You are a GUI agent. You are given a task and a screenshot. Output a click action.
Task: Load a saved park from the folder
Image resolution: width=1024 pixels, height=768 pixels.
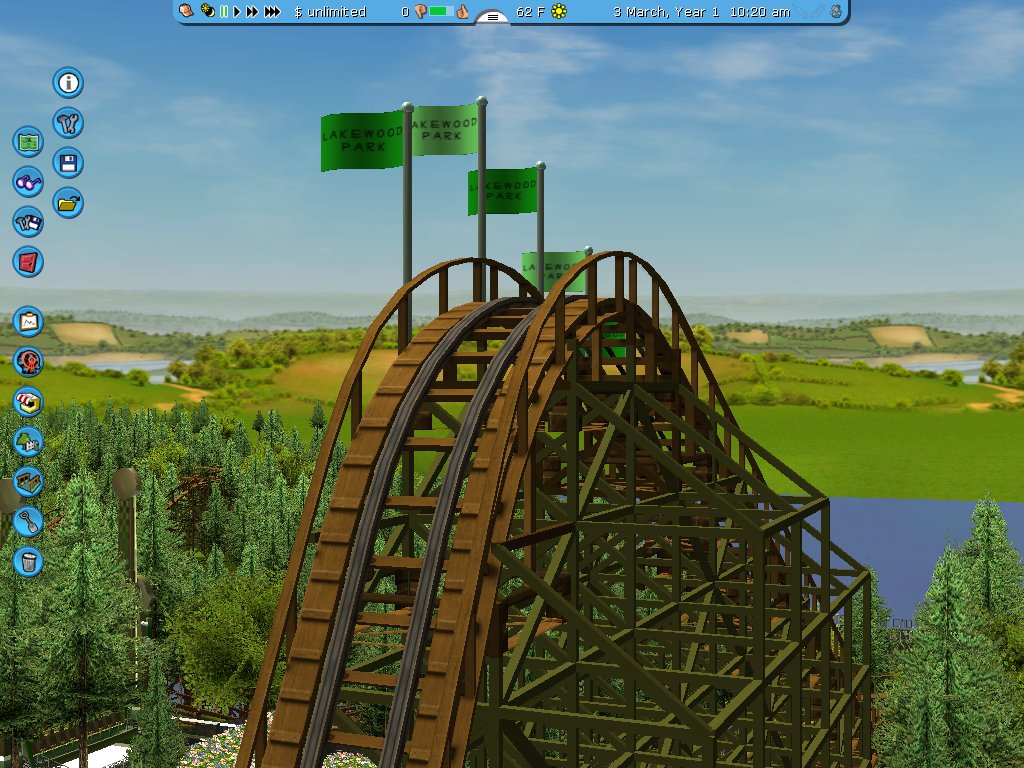(x=68, y=203)
